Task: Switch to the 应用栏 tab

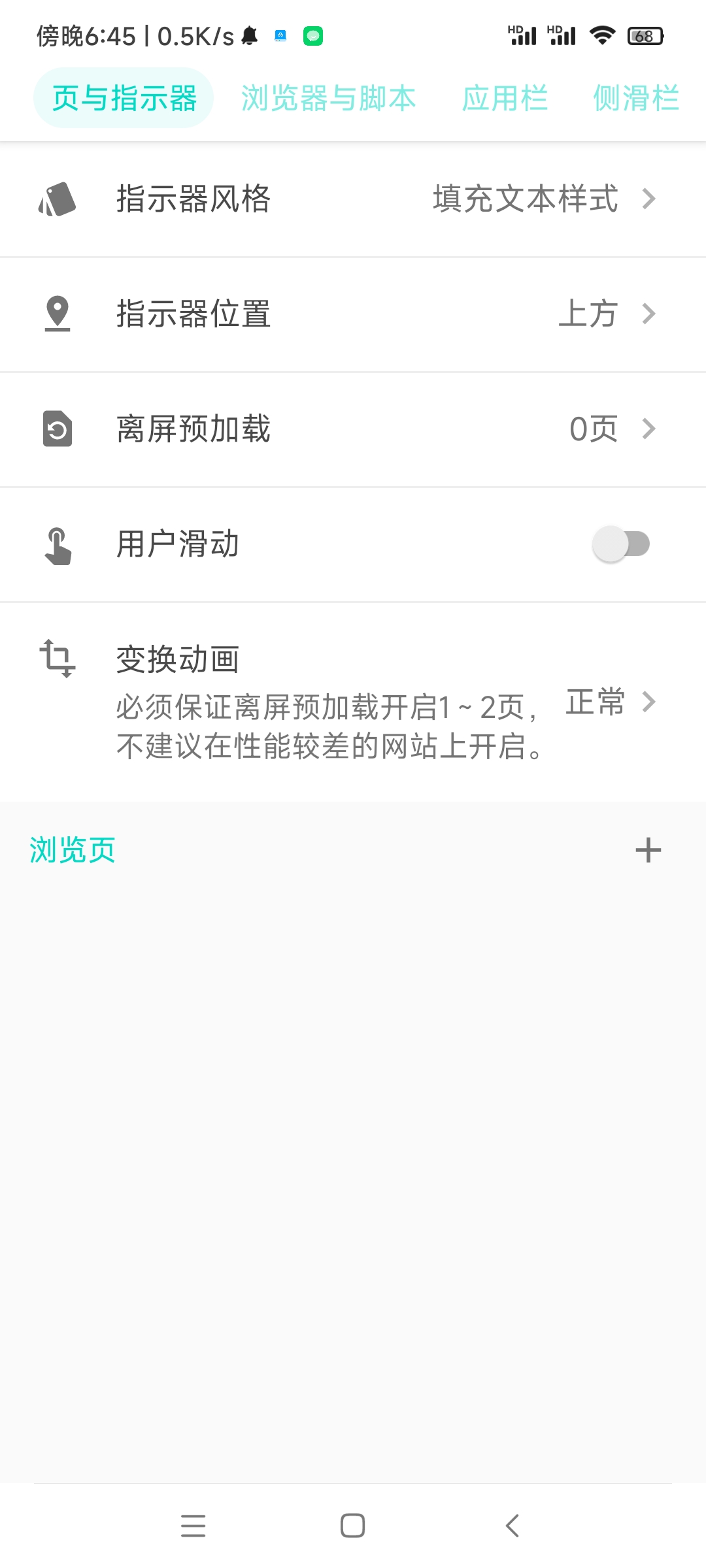Action: (505, 98)
